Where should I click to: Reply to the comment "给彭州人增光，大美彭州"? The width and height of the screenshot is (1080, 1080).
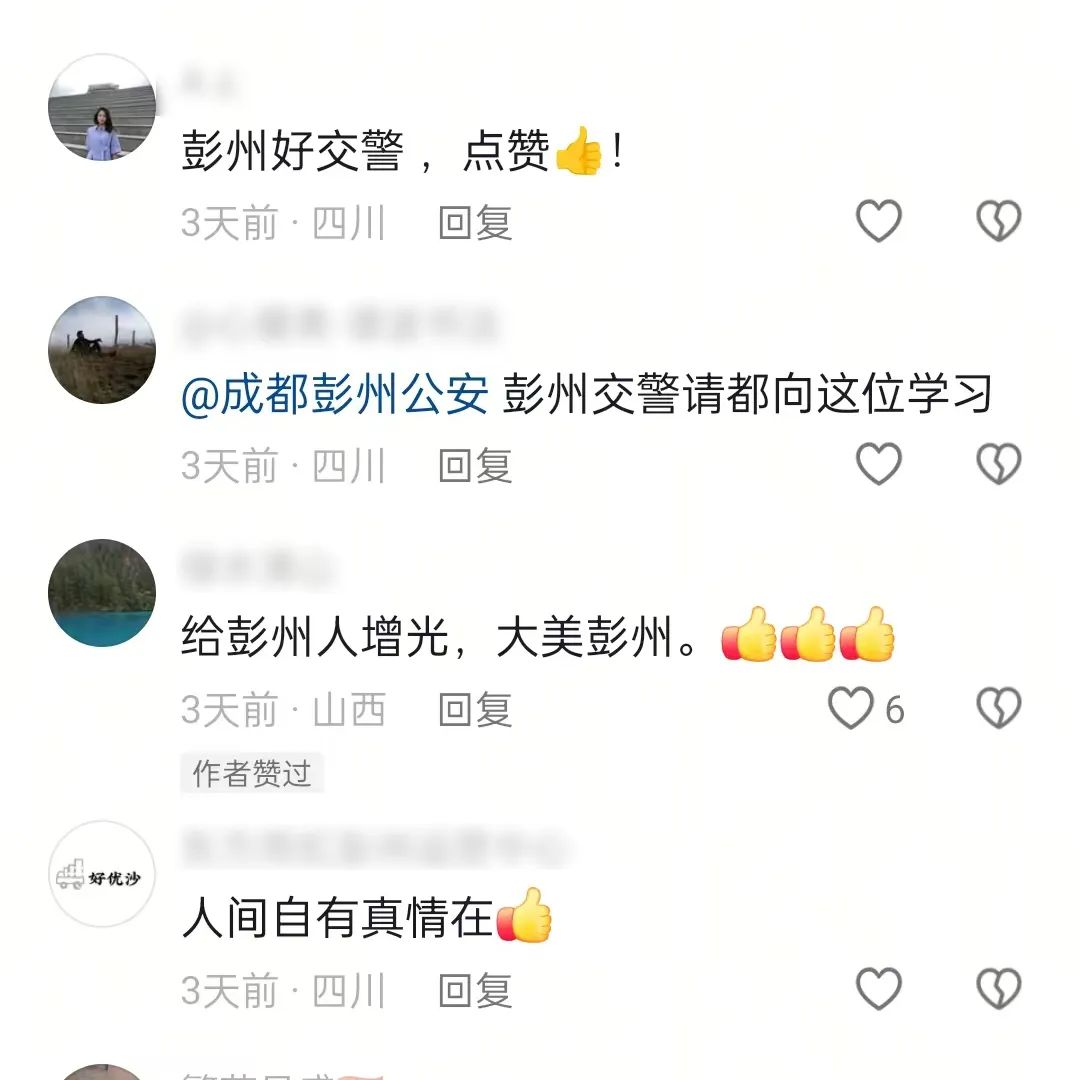coord(475,711)
